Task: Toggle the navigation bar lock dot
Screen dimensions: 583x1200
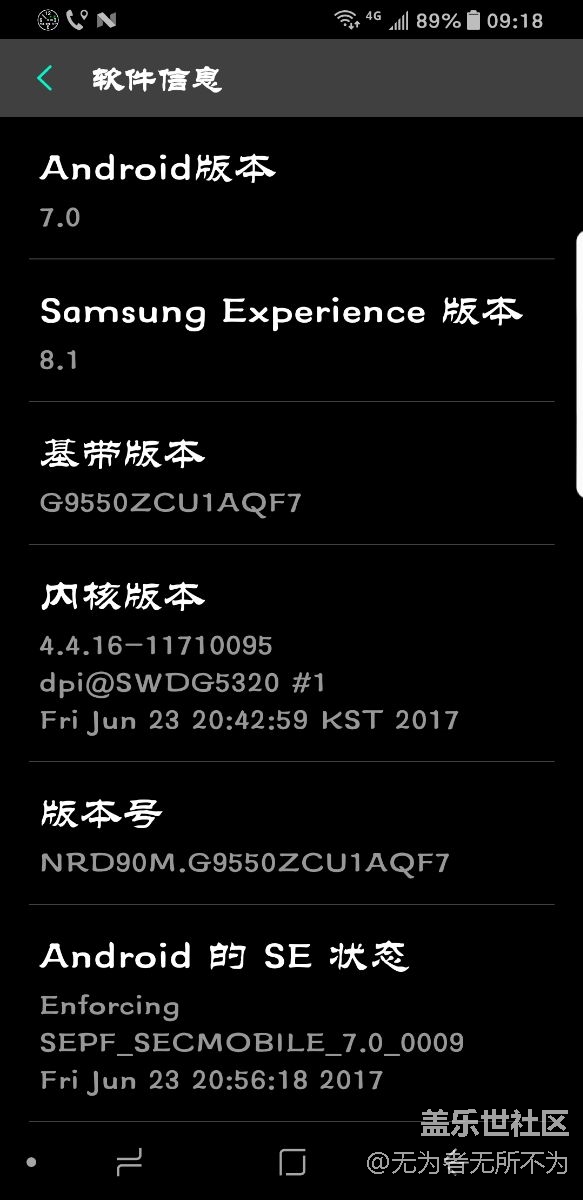Action: (31, 1162)
